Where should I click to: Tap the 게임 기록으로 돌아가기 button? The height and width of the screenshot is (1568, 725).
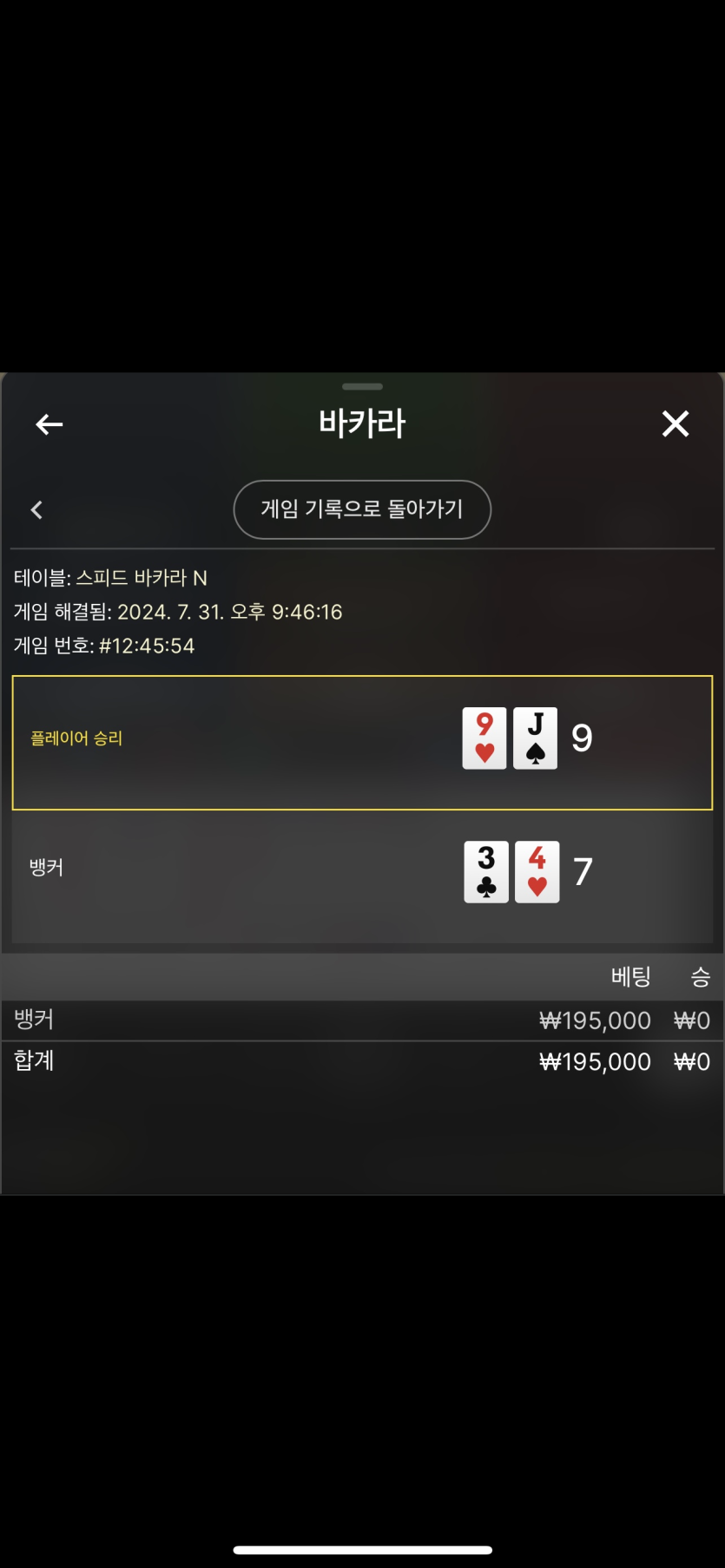pyautogui.click(x=362, y=509)
